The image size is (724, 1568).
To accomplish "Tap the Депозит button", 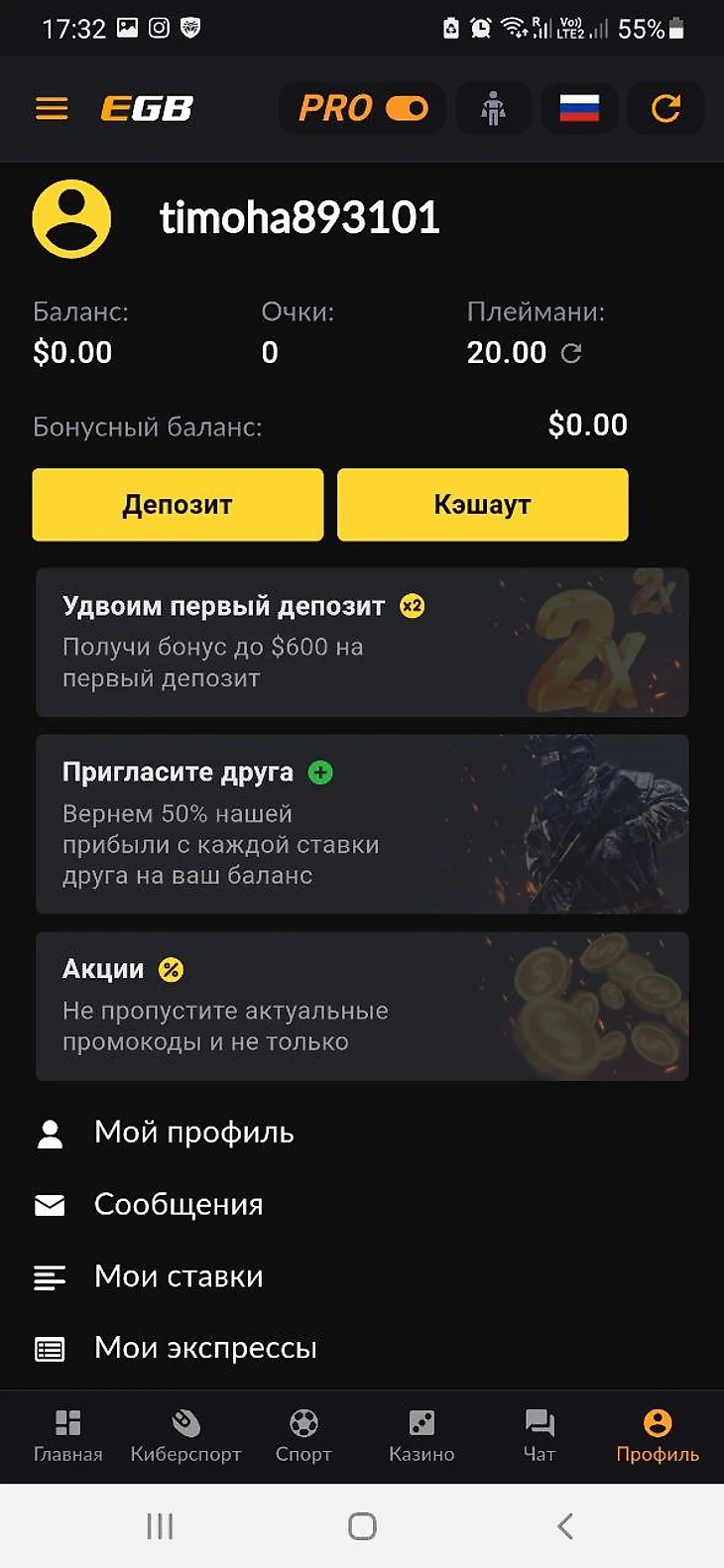I will 178,505.
